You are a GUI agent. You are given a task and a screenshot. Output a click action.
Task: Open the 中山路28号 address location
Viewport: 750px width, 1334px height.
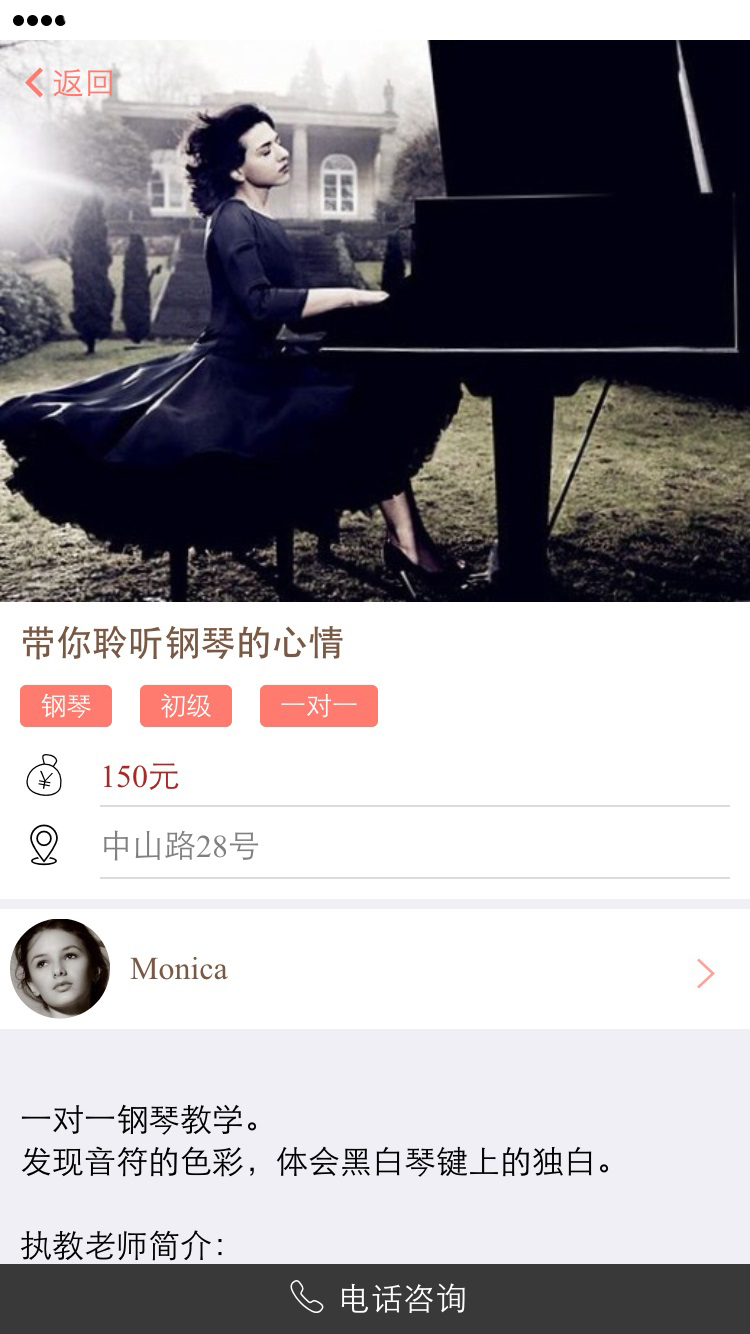click(x=180, y=847)
